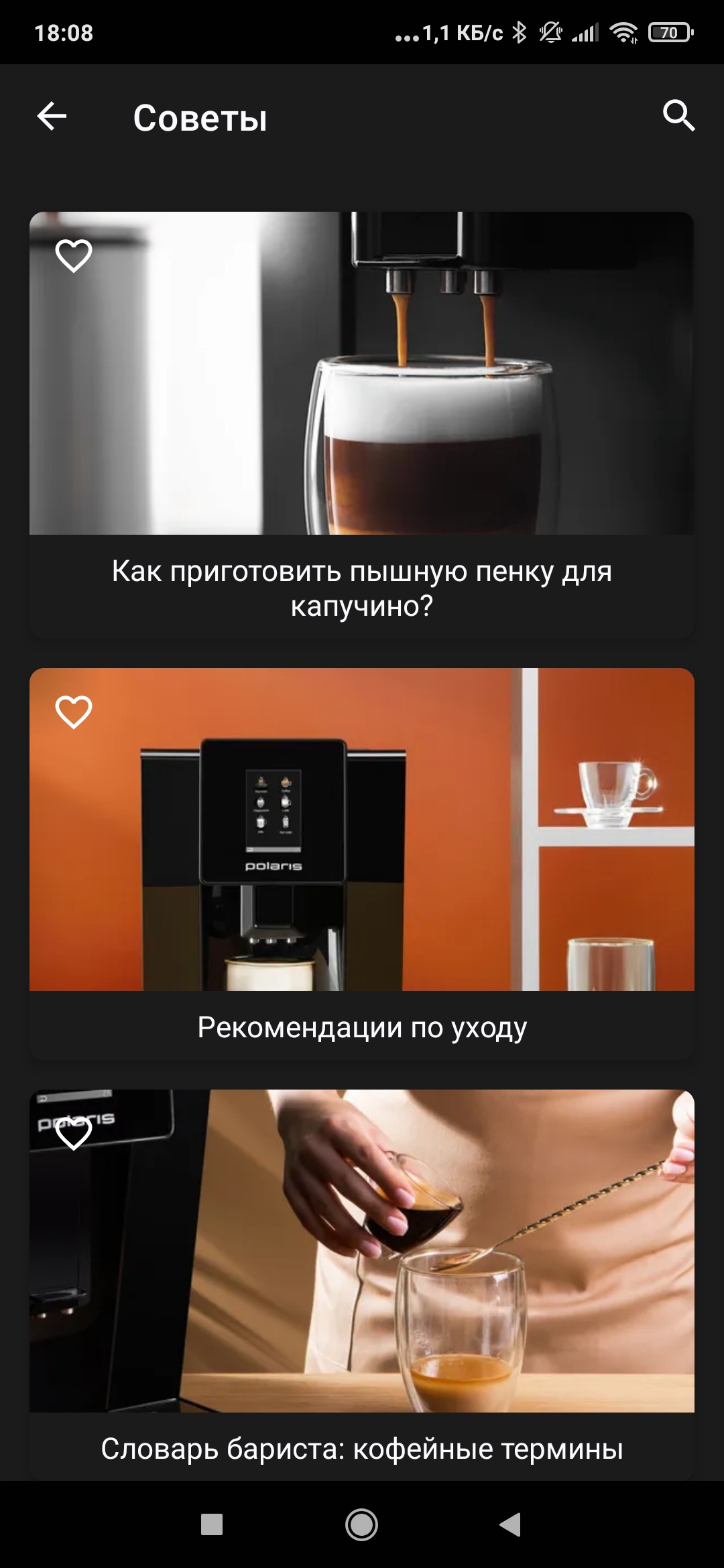Tap the system home button
The height and width of the screenshot is (1568, 724).
pyautogui.click(x=361, y=1525)
